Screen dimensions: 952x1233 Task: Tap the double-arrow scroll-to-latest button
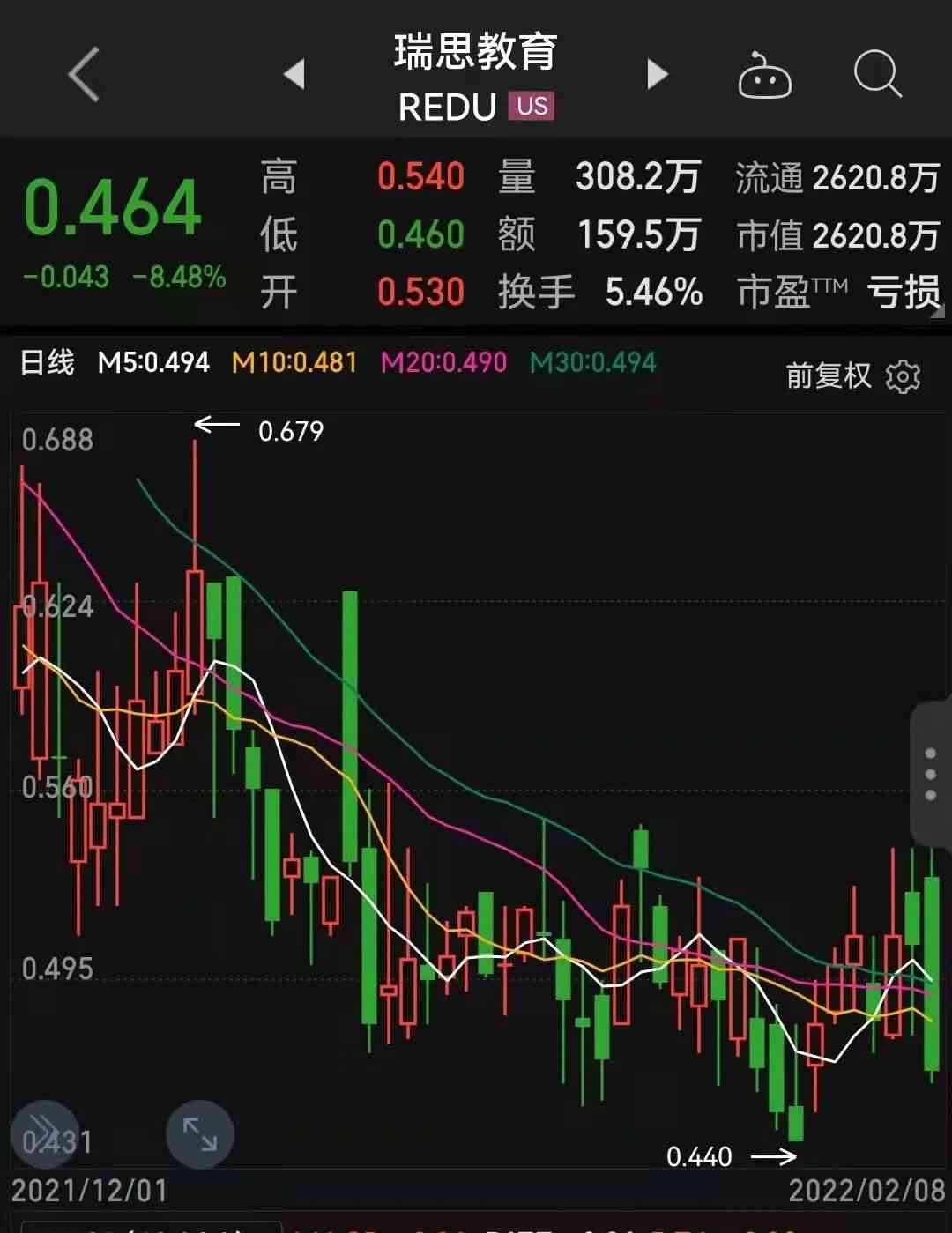pos(44,1134)
